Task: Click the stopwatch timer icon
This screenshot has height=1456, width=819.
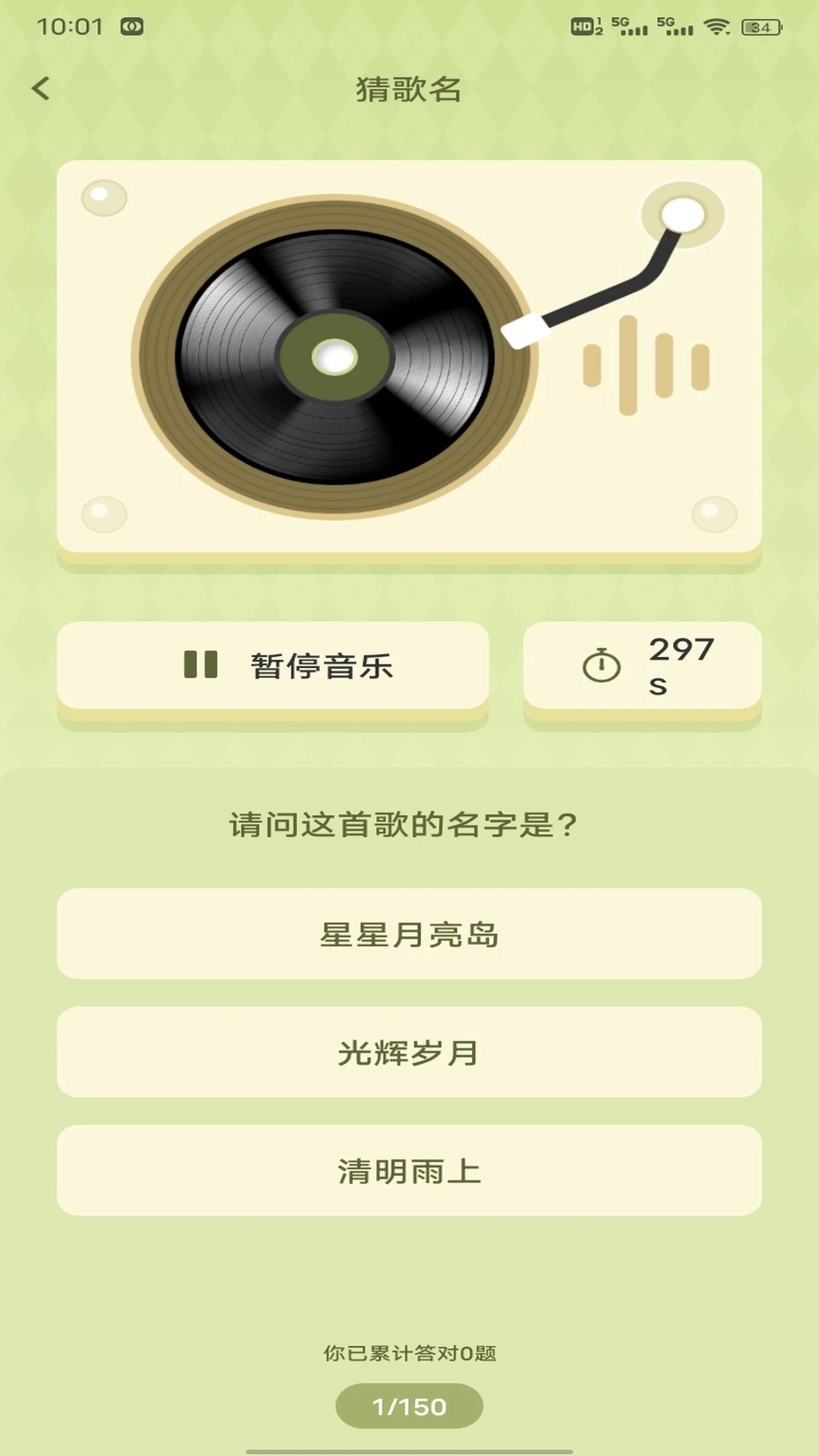Action: coord(601,666)
